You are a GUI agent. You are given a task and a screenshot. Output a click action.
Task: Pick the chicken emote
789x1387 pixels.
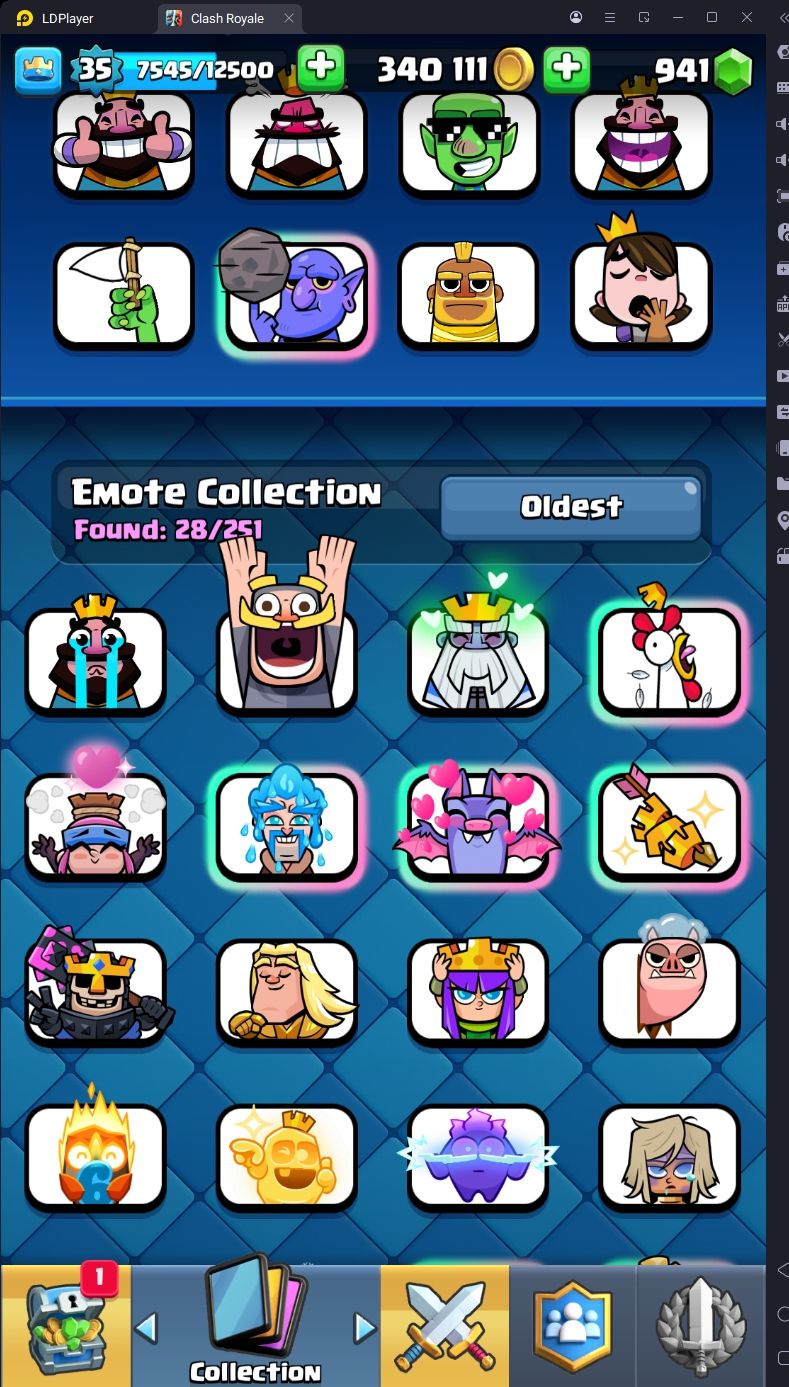pyautogui.click(x=670, y=660)
